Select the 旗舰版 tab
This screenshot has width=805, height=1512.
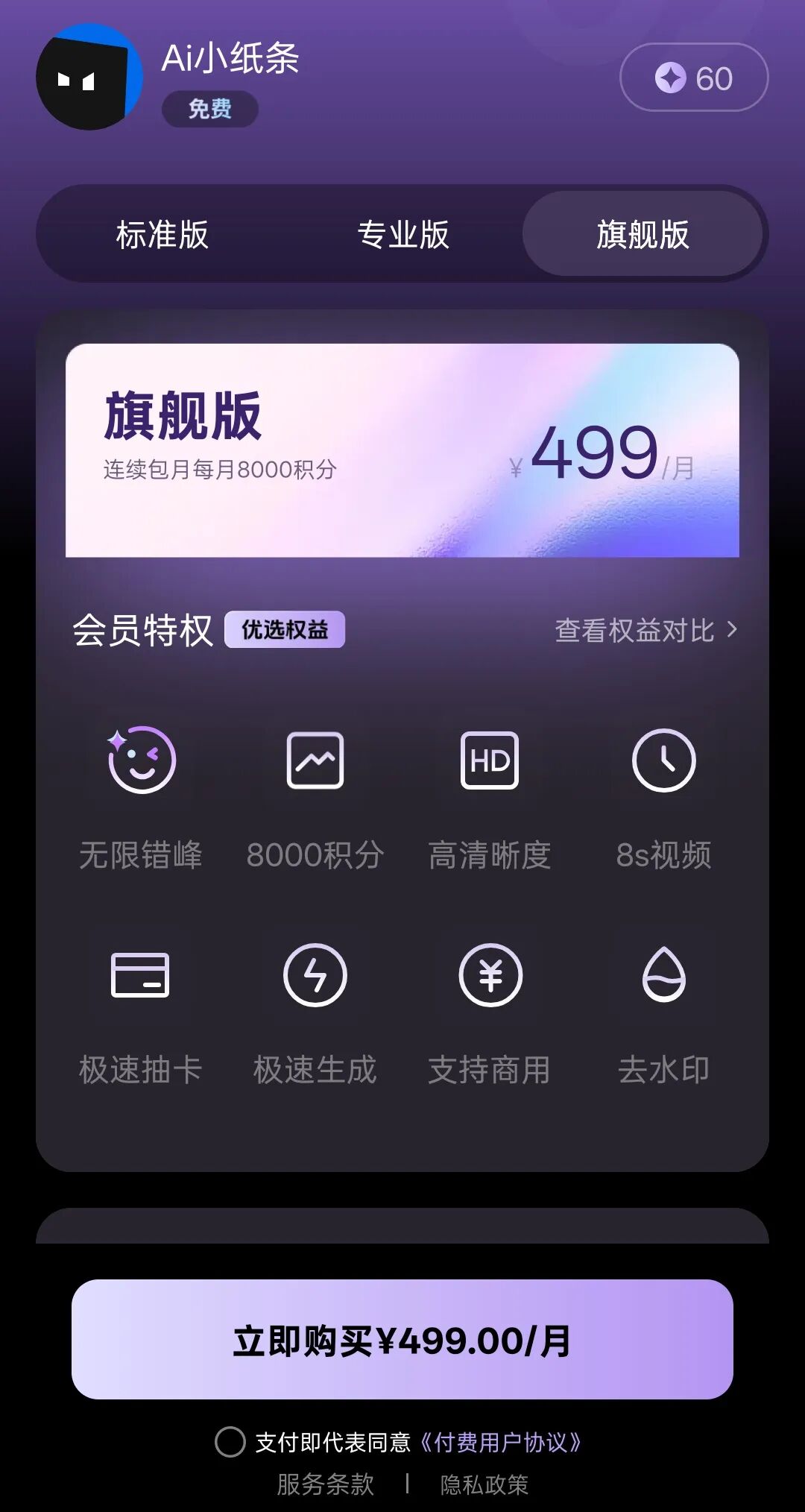(643, 234)
